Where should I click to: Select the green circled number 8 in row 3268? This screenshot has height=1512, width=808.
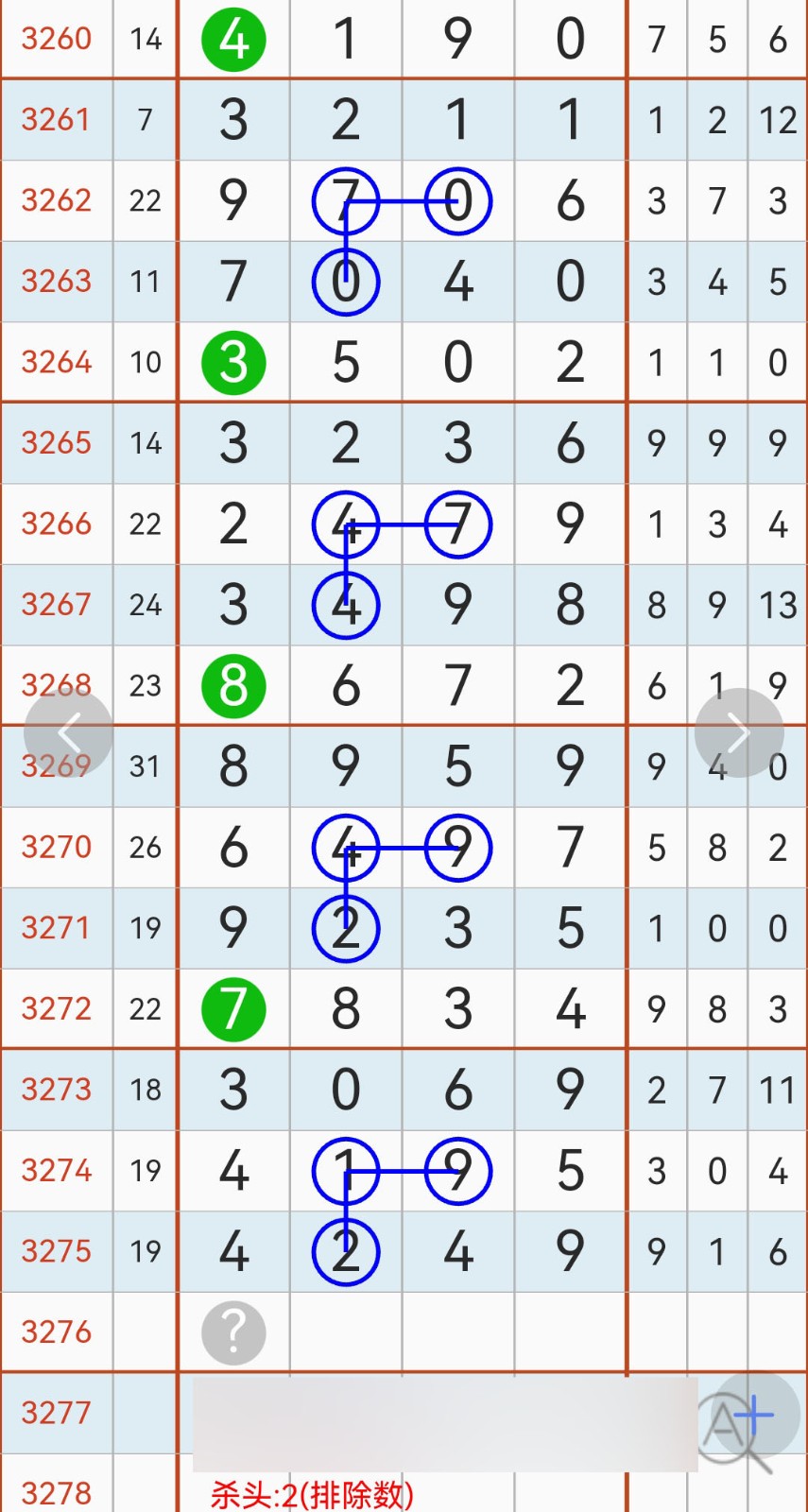(233, 686)
